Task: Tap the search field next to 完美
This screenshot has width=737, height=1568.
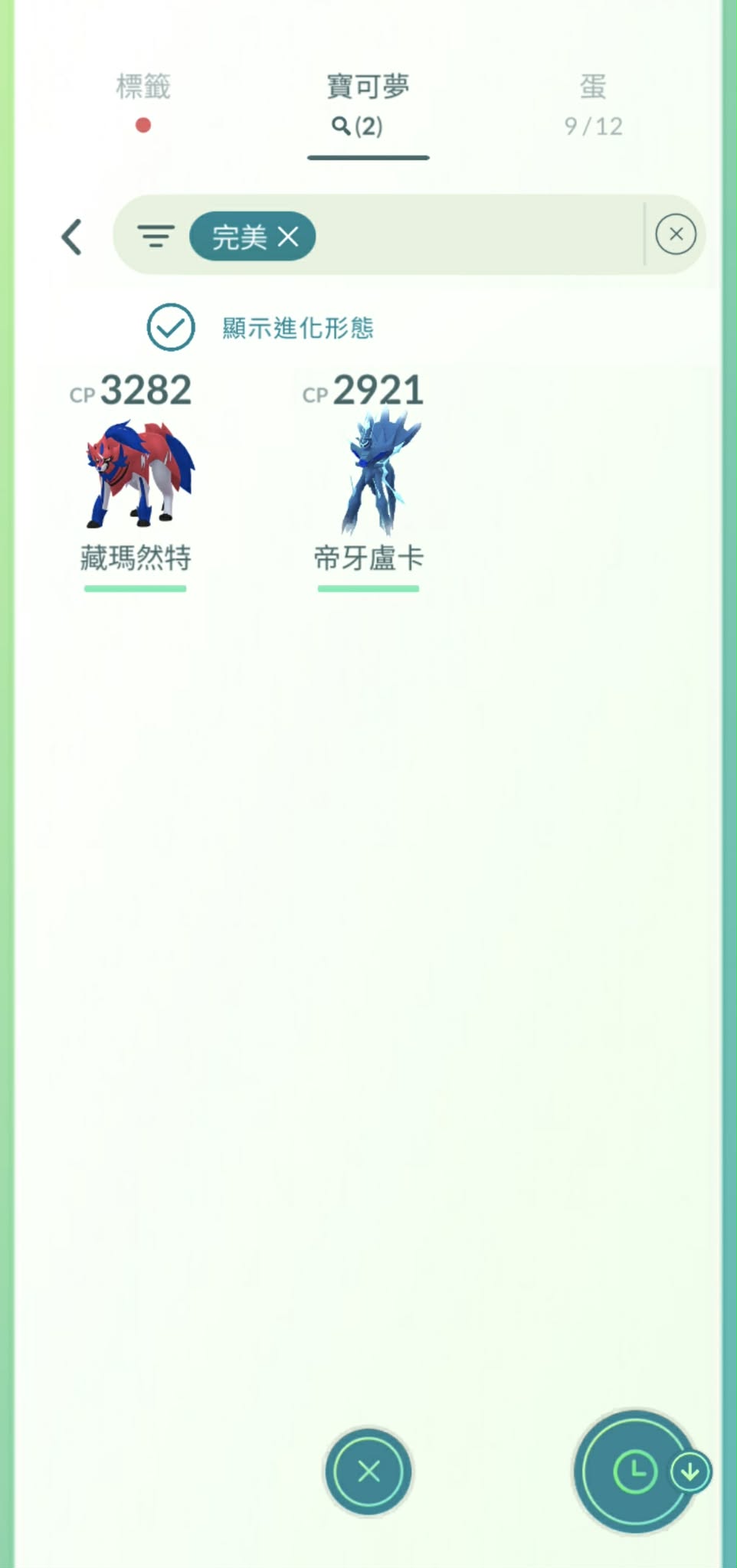Action: point(475,235)
